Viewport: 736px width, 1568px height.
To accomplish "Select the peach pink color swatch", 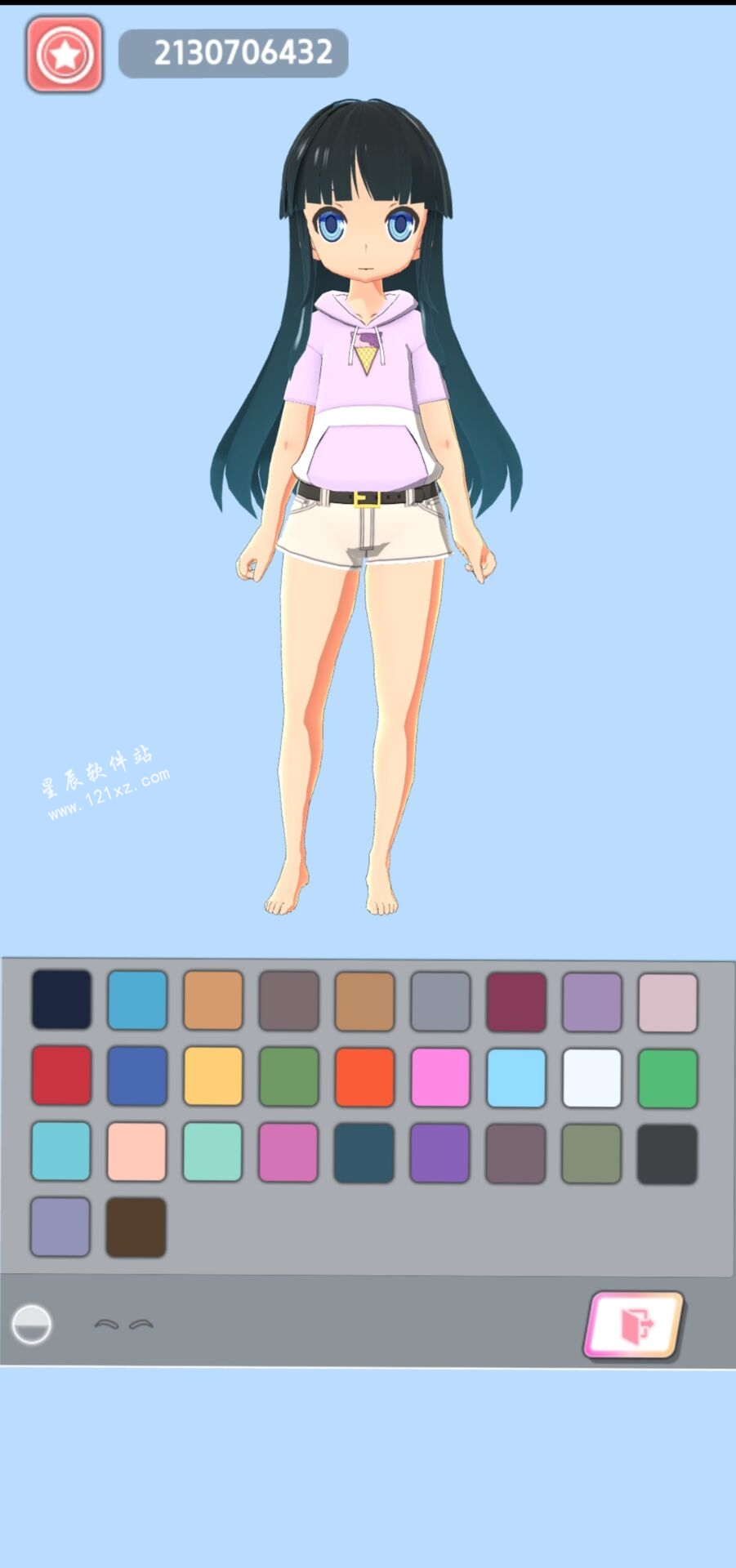I will click(136, 1151).
